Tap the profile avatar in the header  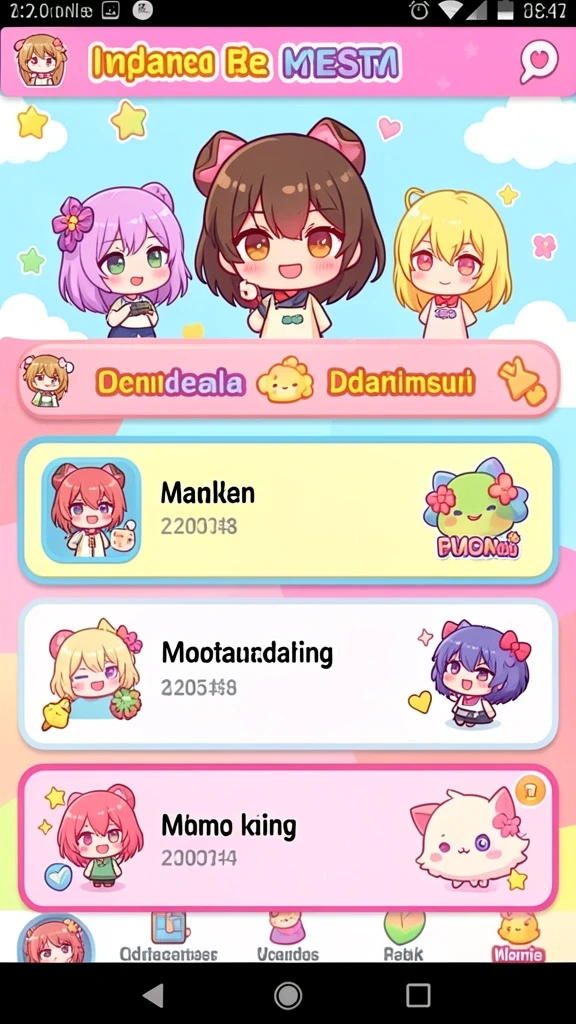(x=40, y=61)
